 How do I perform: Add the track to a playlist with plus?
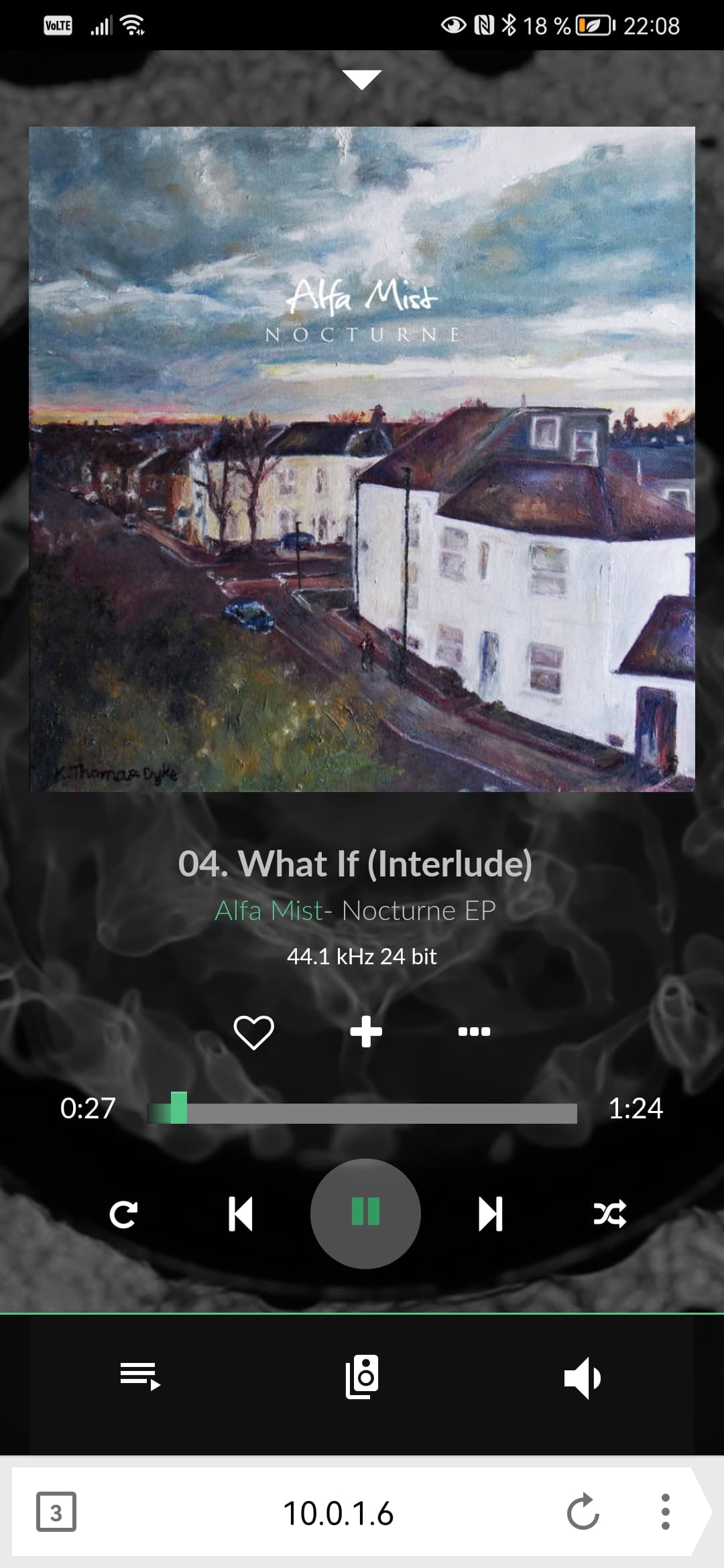[366, 1031]
